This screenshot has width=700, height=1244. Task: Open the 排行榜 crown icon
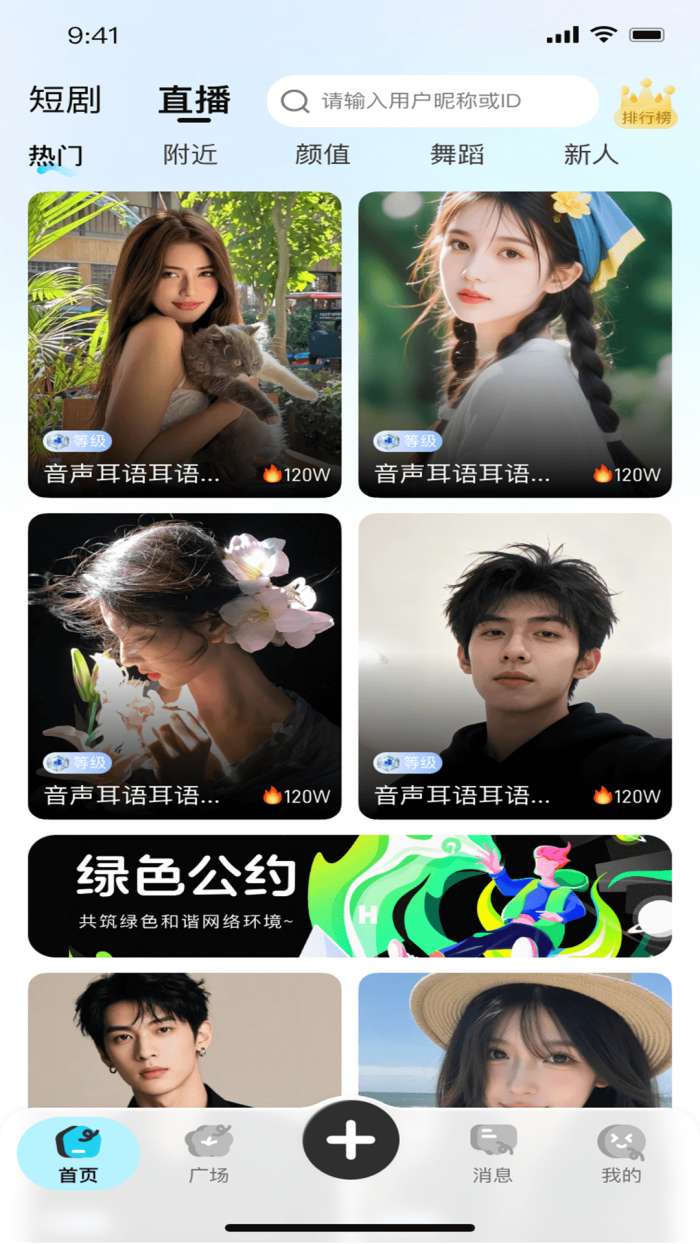point(647,103)
